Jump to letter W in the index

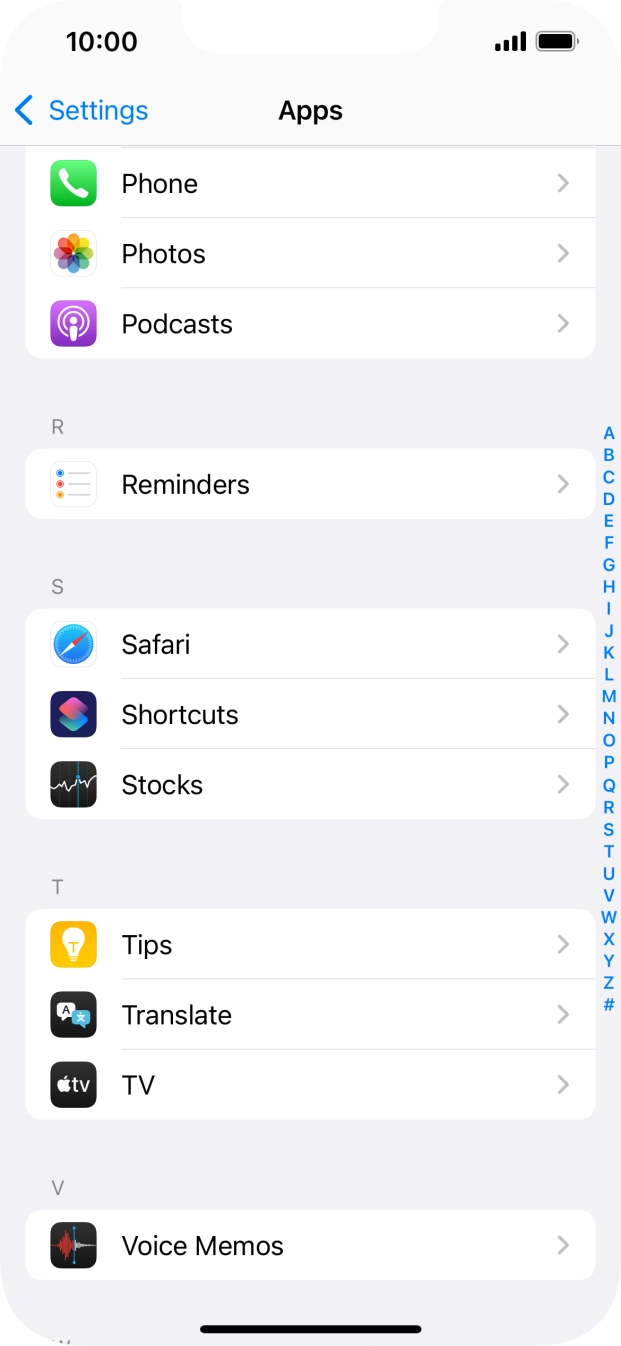609,917
